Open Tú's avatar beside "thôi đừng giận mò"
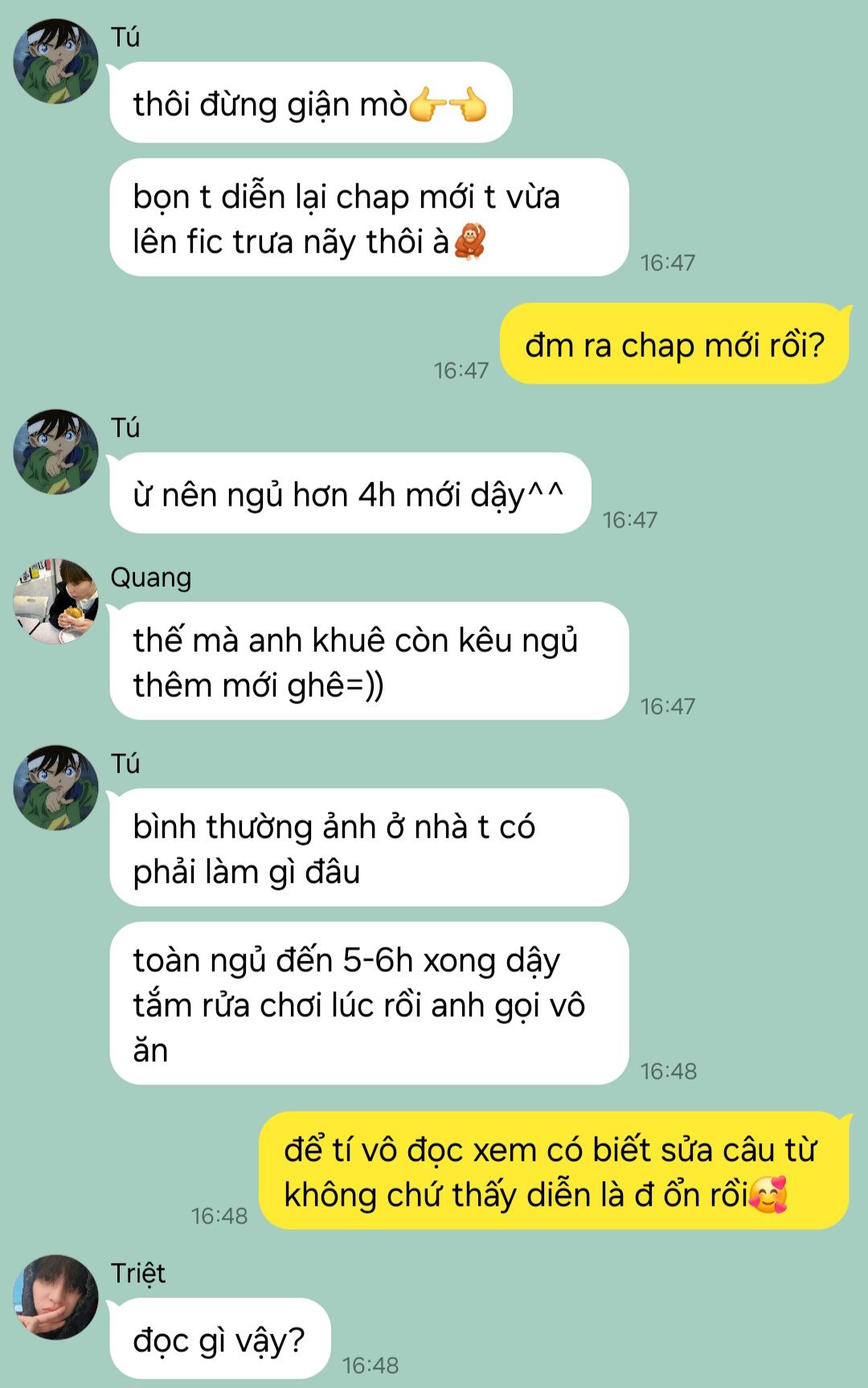Screen dimensions: 868x1388 click(x=55, y=62)
